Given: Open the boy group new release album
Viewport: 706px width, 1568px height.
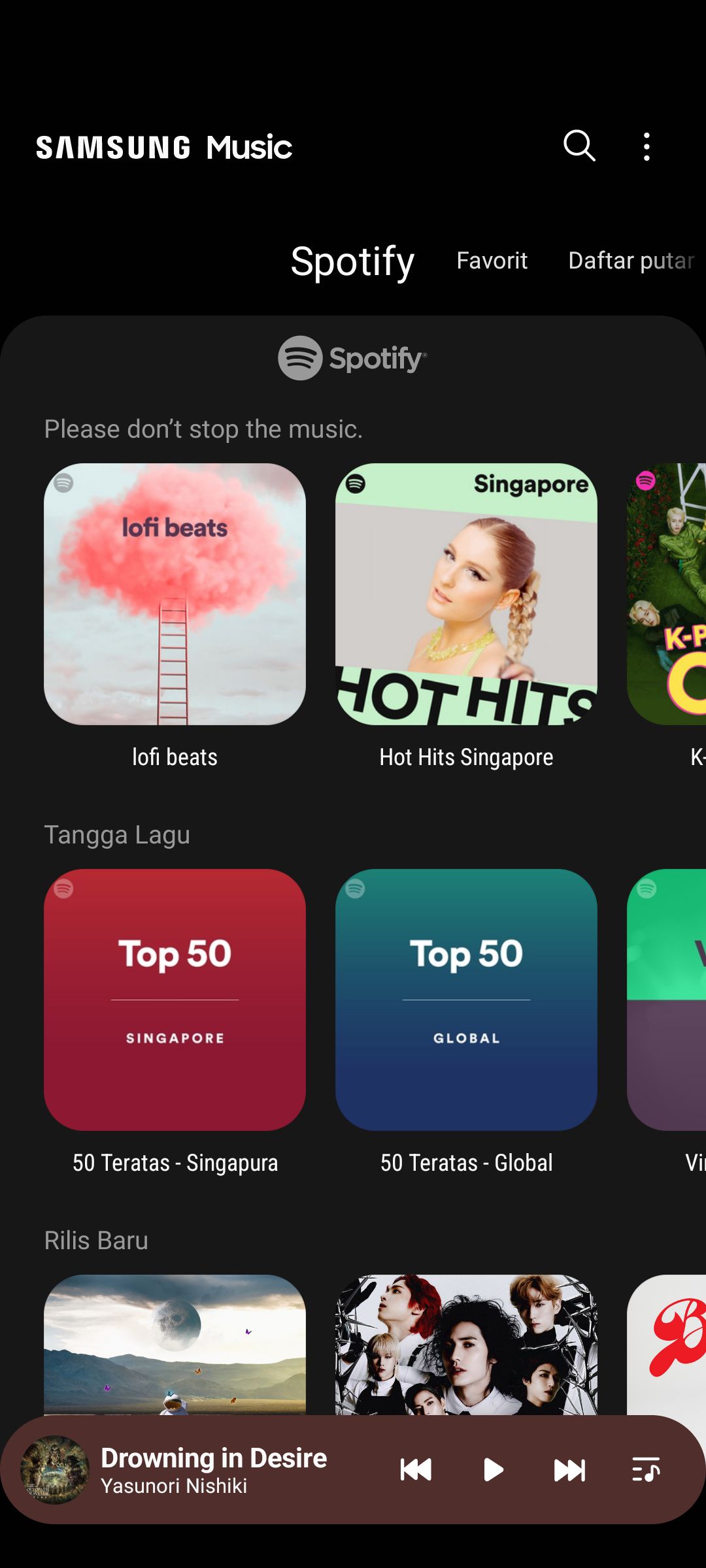Looking at the screenshot, I should click(x=466, y=1345).
